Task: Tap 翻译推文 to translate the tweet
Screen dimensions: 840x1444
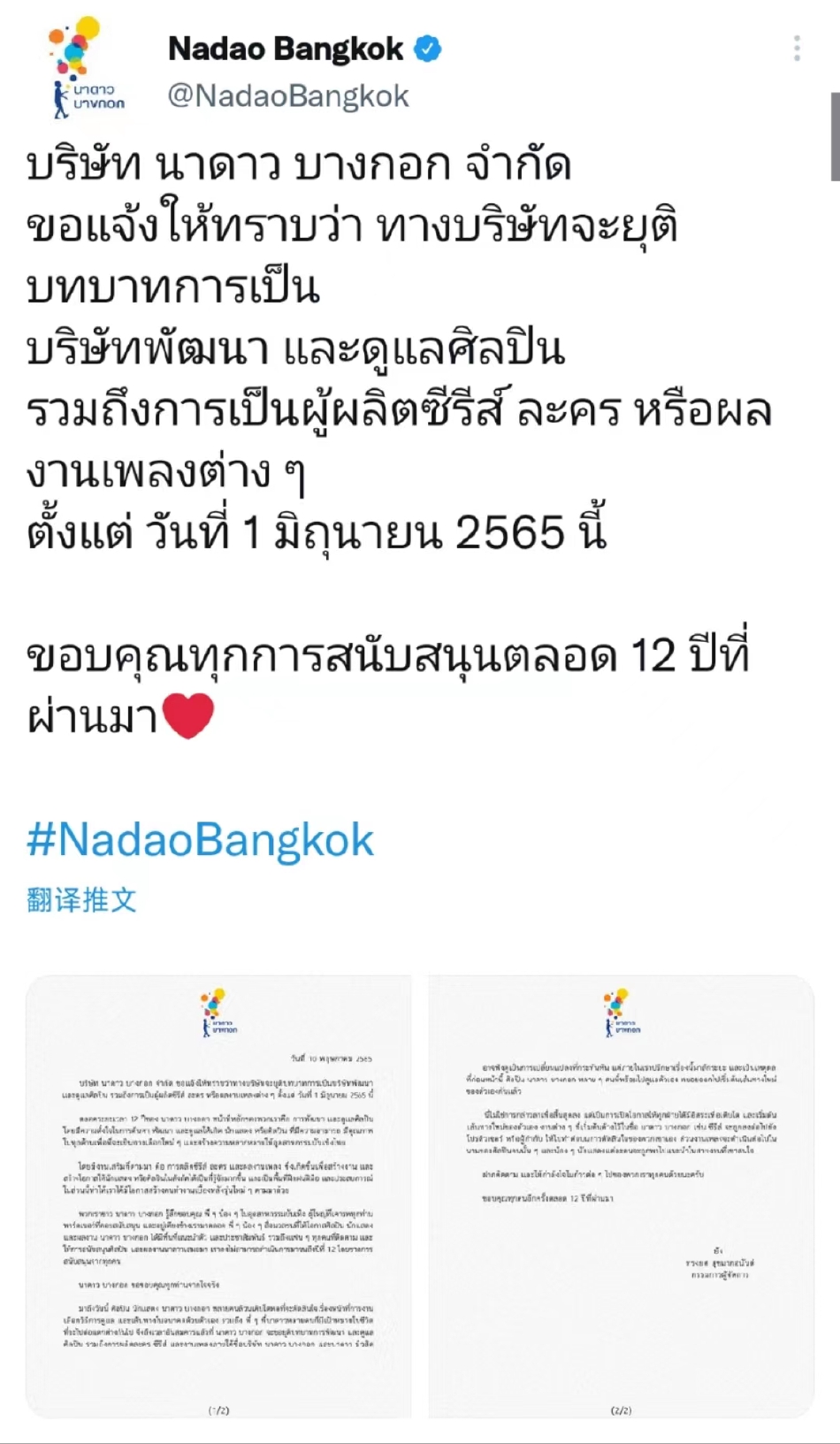Action: [81, 900]
